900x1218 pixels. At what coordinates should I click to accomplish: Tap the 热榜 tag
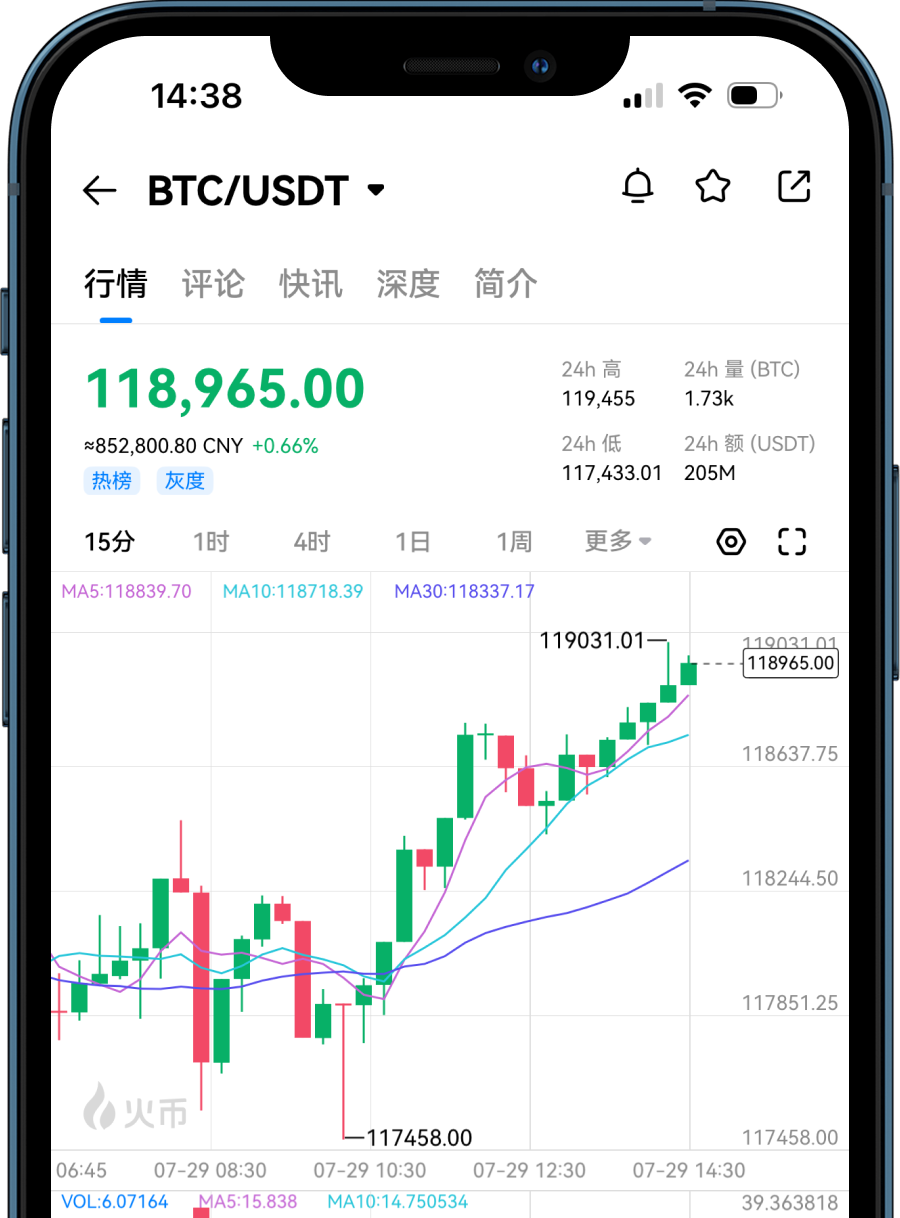(x=111, y=481)
